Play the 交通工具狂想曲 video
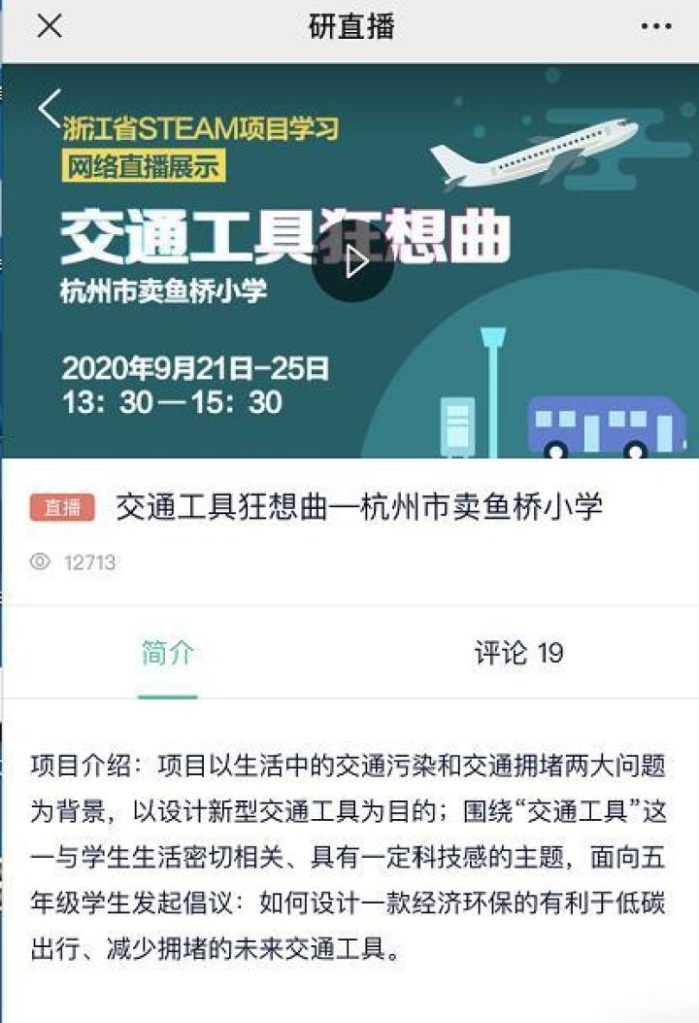The height and width of the screenshot is (1023, 699). (x=353, y=263)
